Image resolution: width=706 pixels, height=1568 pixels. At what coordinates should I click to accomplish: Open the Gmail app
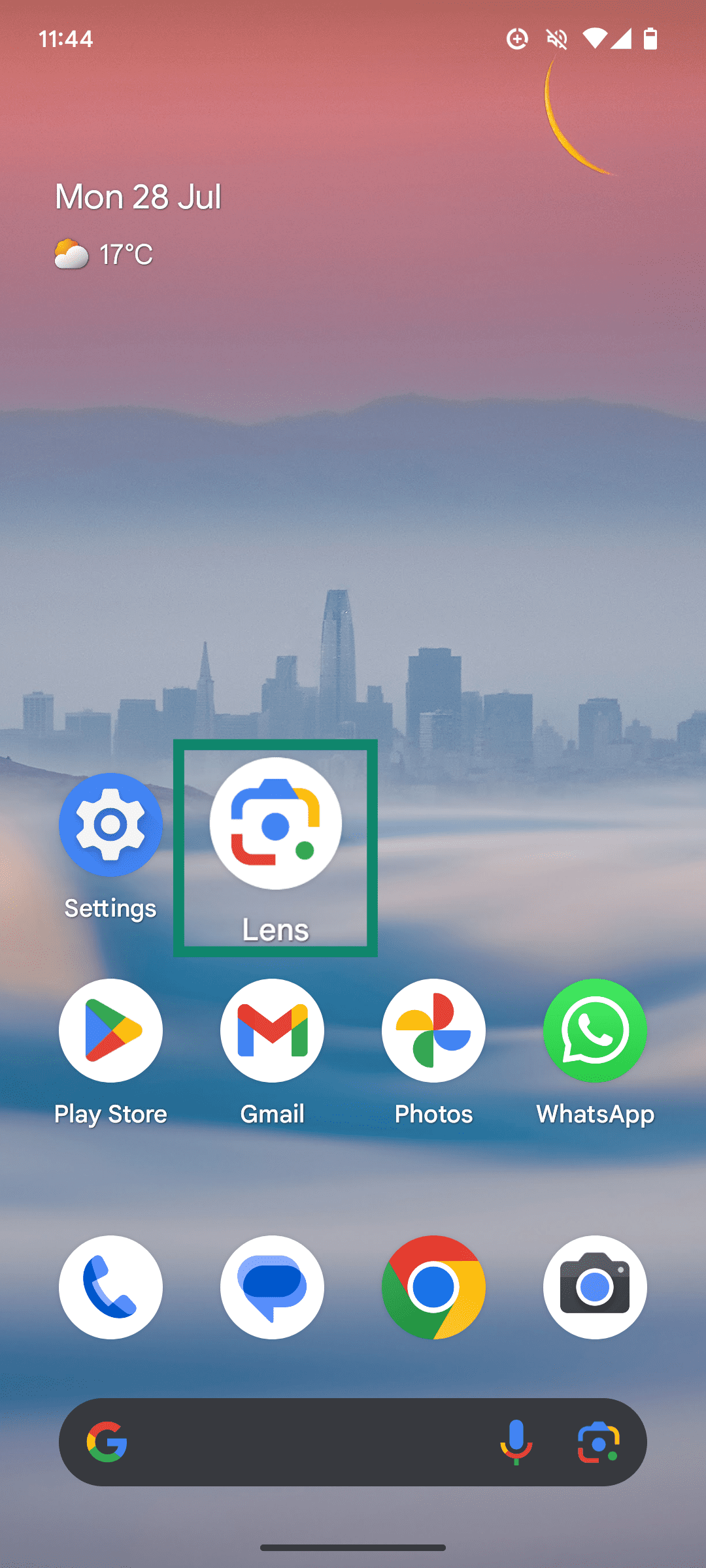[272, 1030]
